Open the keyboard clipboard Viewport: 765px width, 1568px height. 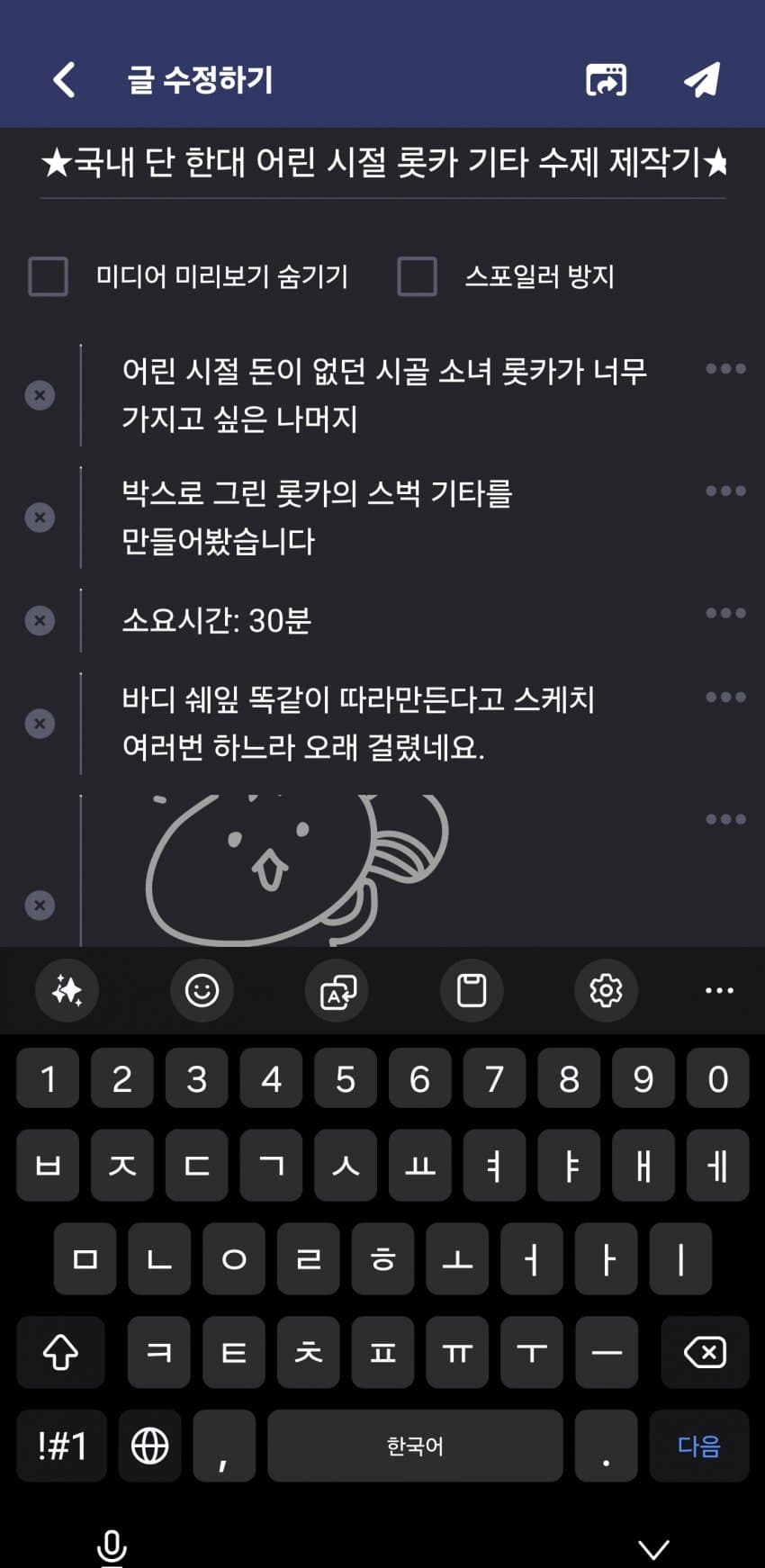(x=472, y=990)
